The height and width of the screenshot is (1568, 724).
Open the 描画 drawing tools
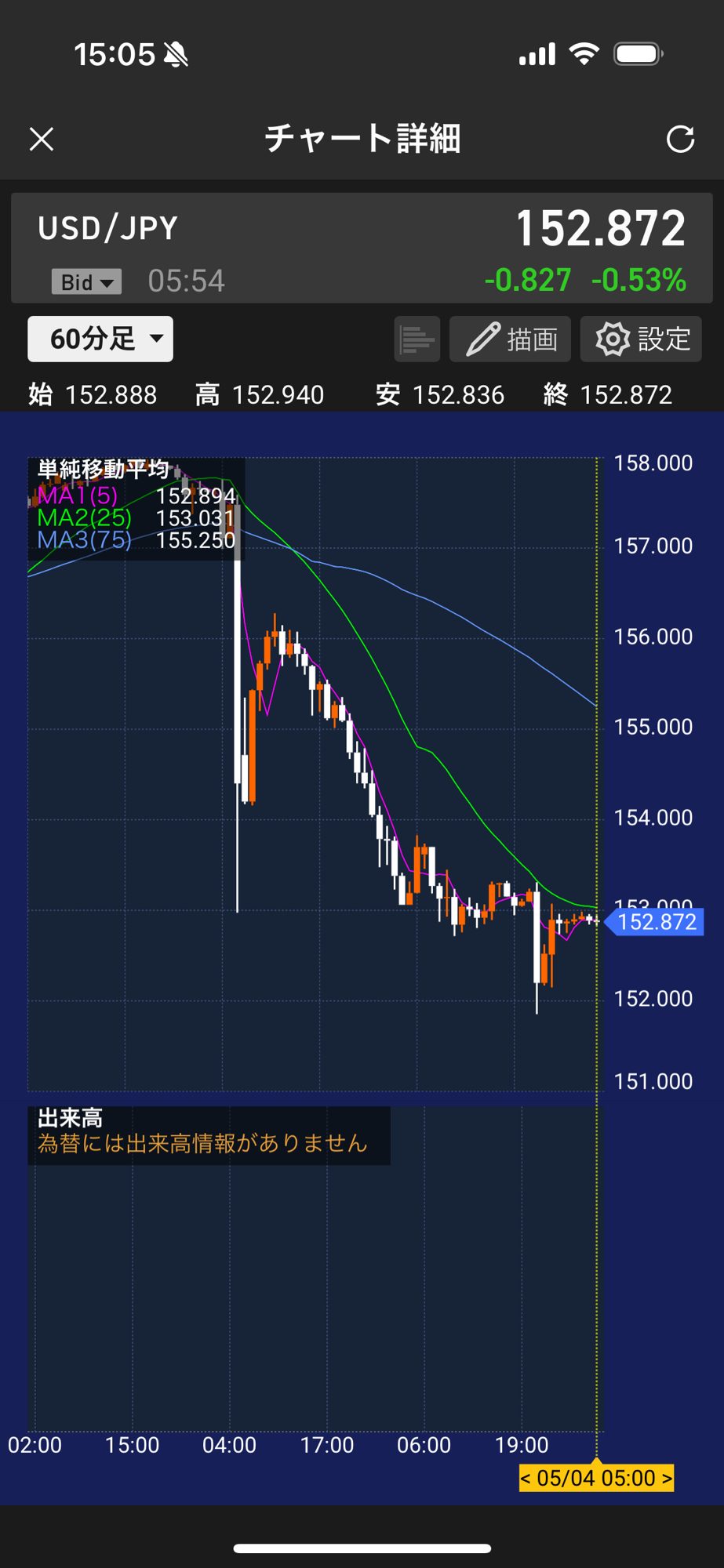[511, 339]
